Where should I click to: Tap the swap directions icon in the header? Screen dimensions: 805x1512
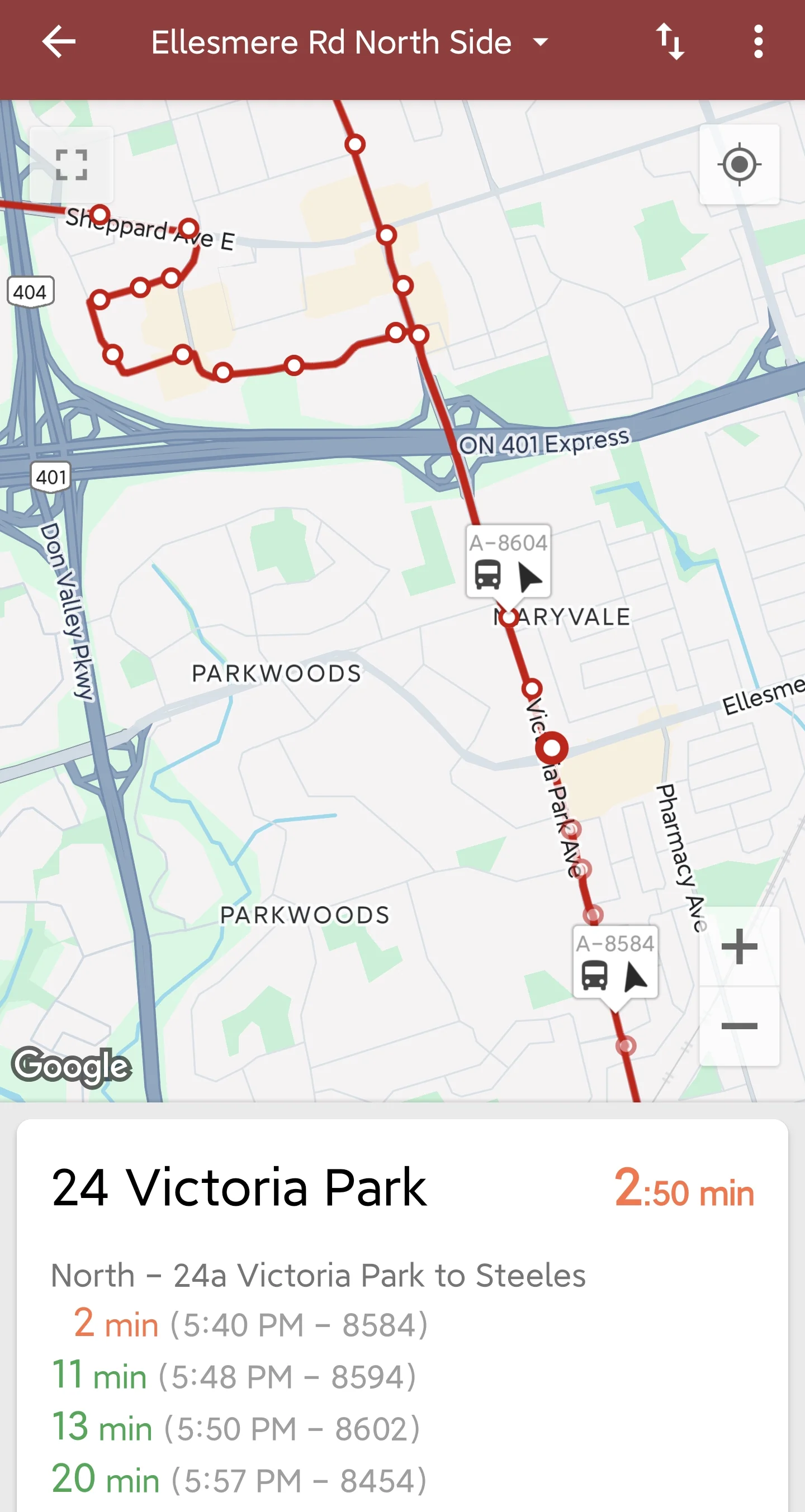pos(671,41)
